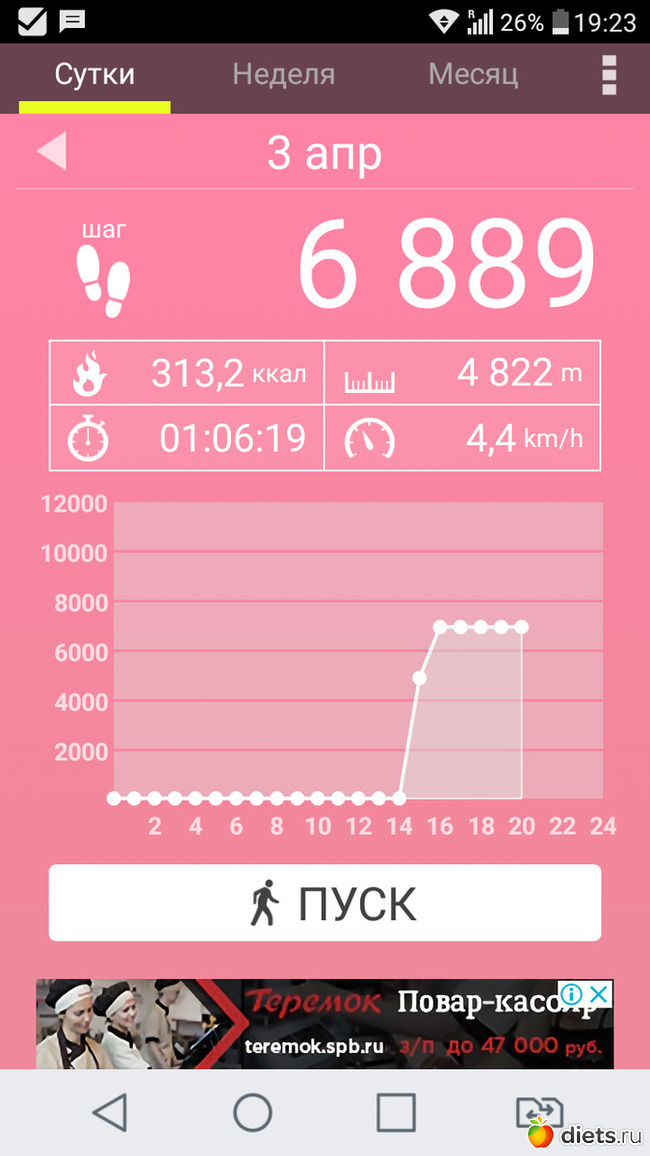650x1156 pixels.
Task: Go to the previous day arrow
Action: pyautogui.click(x=52, y=153)
